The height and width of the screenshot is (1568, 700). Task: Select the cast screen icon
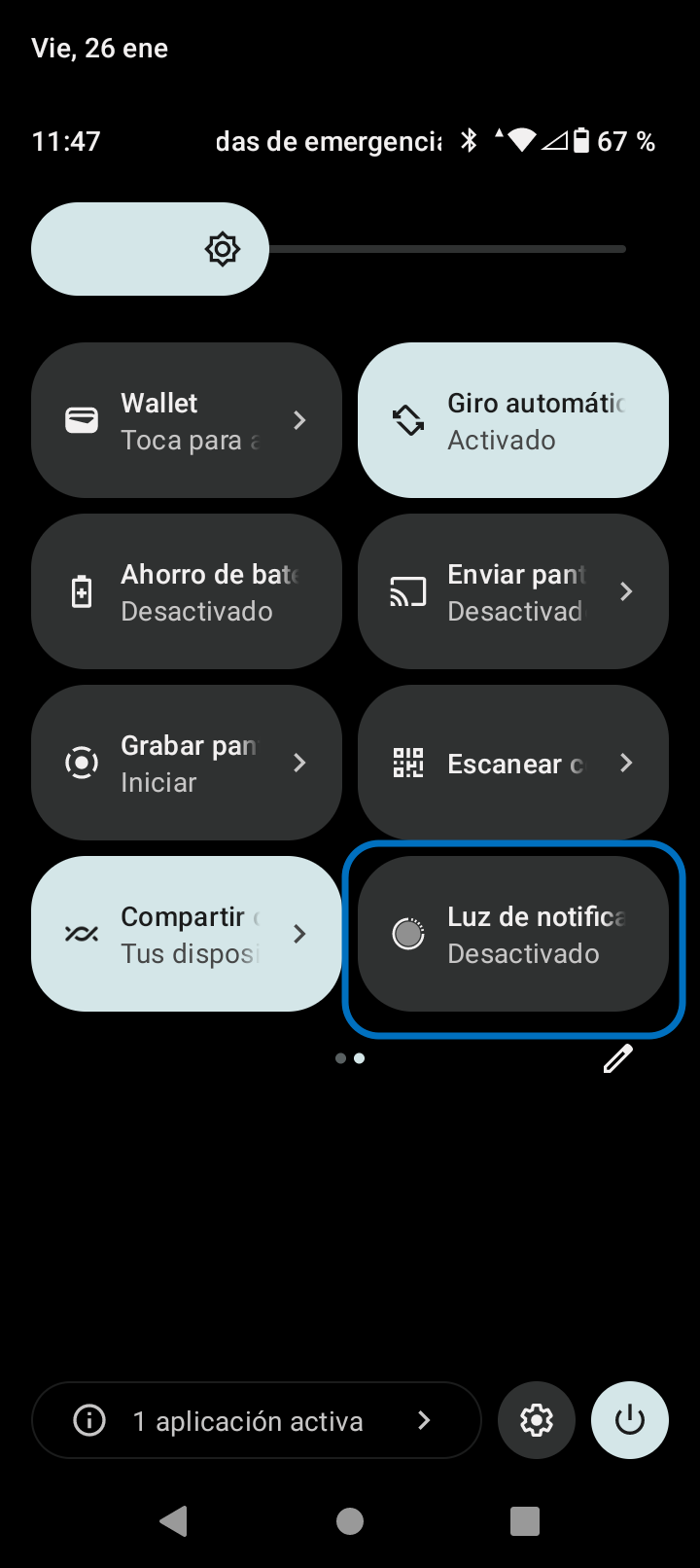(409, 590)
